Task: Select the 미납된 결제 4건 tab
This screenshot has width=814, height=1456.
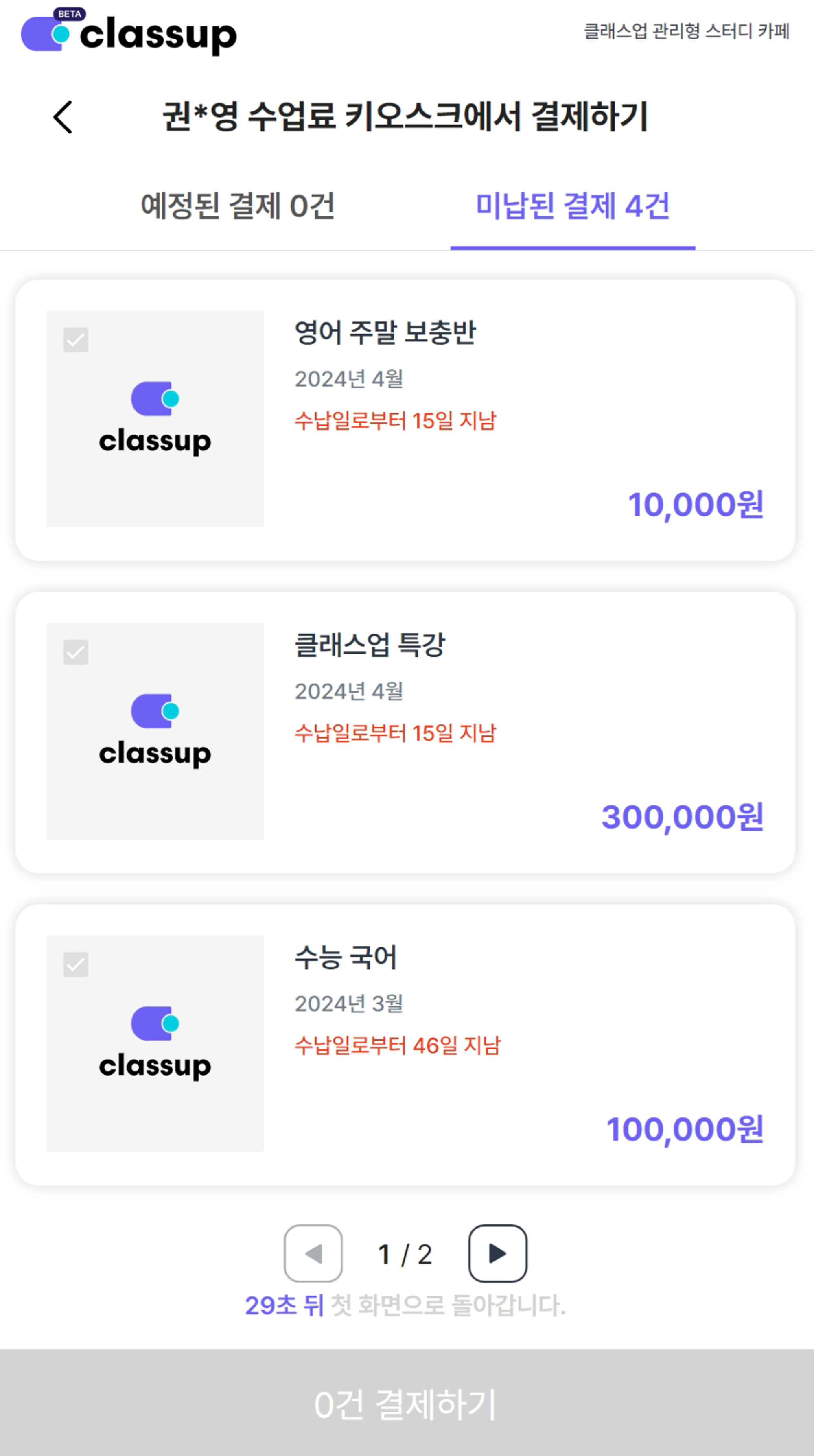Action: tap(572, 206)
